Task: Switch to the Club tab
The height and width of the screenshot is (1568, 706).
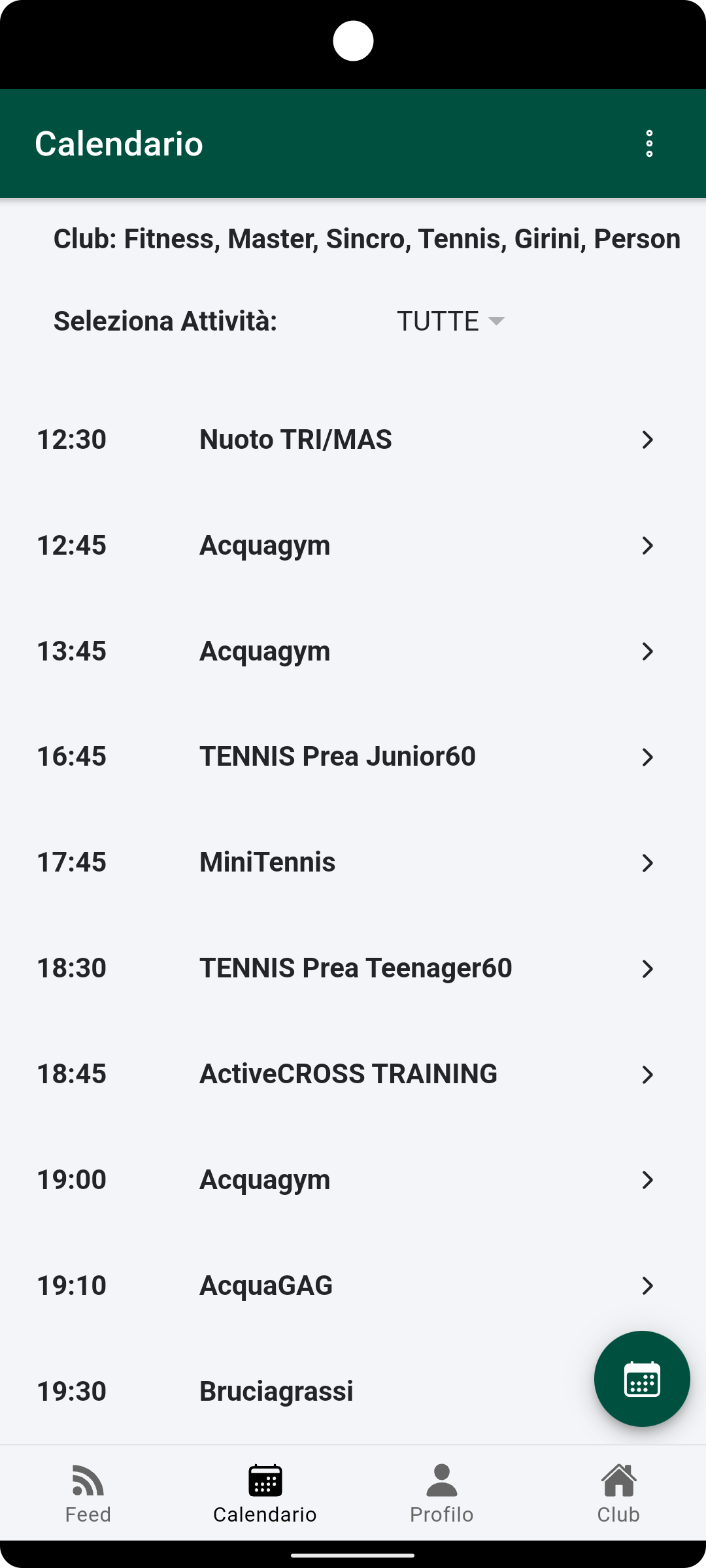Action: point(618,1494)
